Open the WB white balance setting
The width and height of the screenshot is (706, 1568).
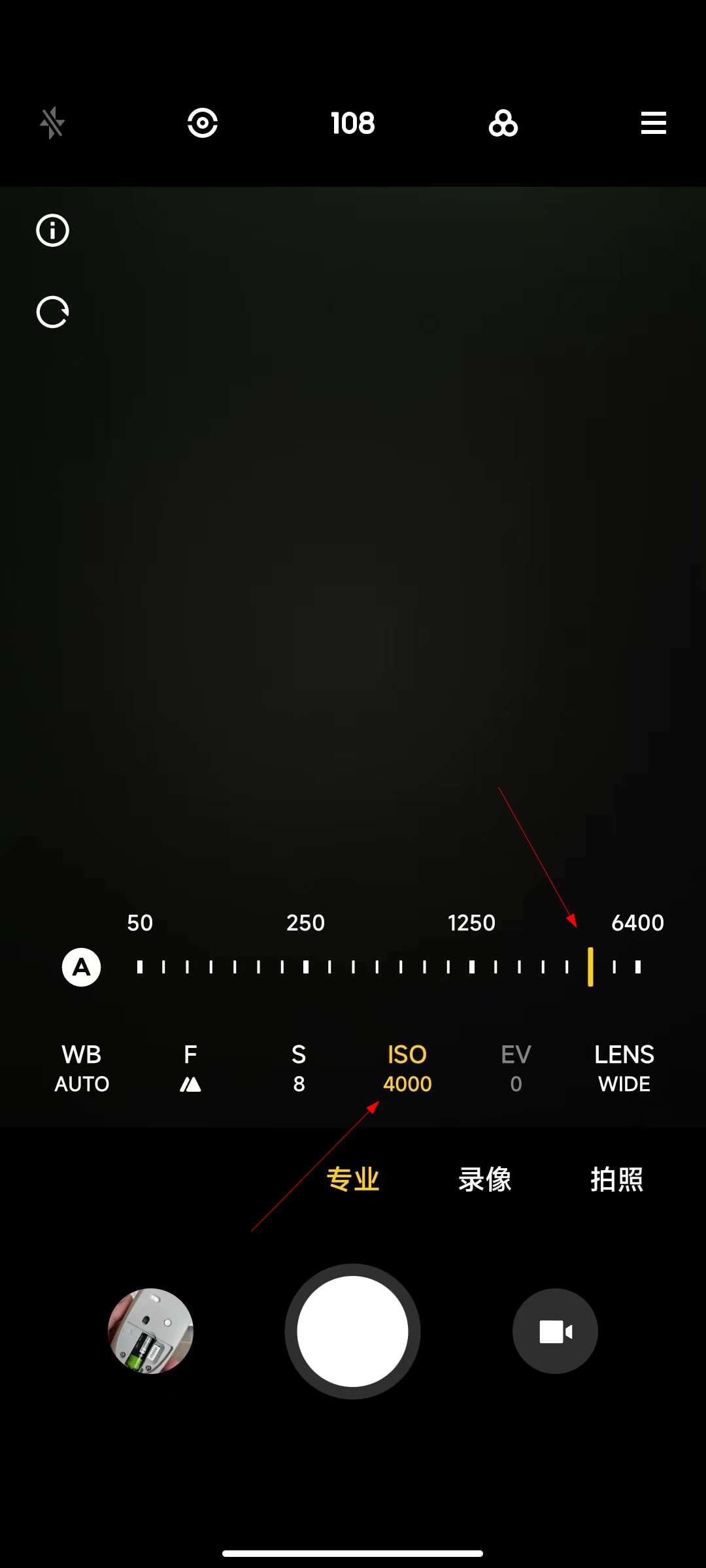point(82,1069)
